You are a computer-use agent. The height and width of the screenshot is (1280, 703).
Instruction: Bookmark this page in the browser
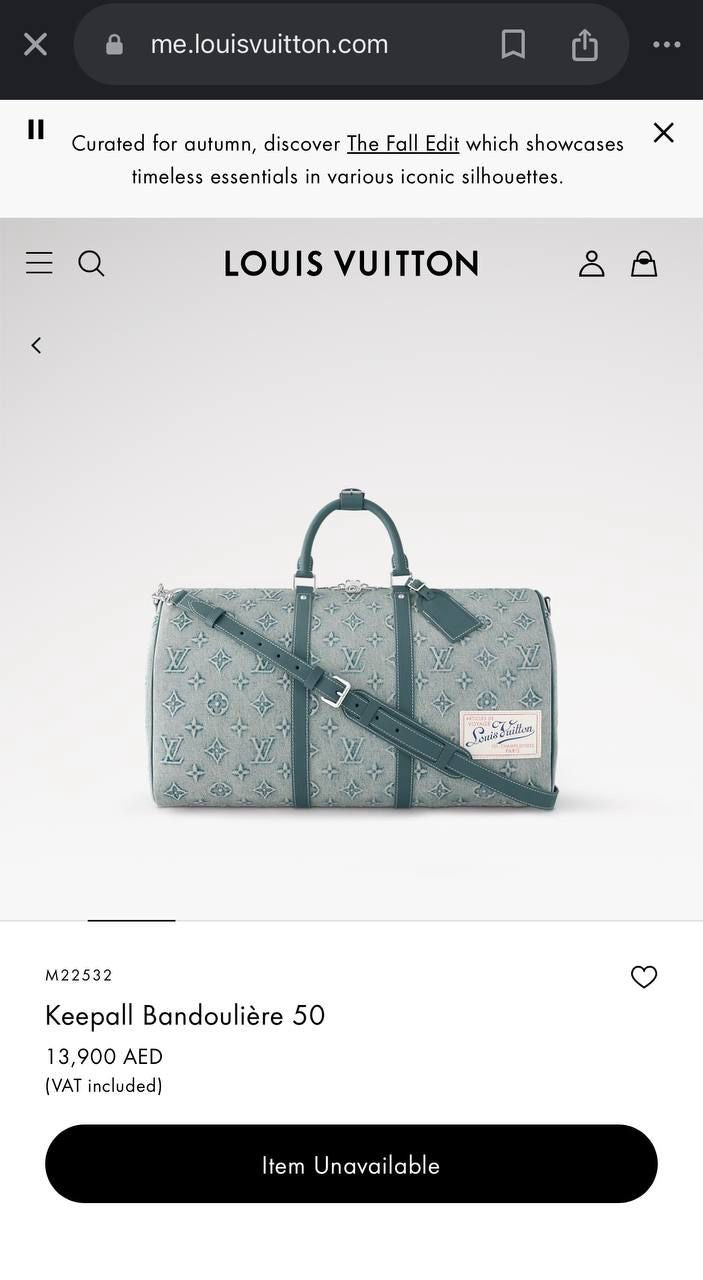click(x=513, y=44)
